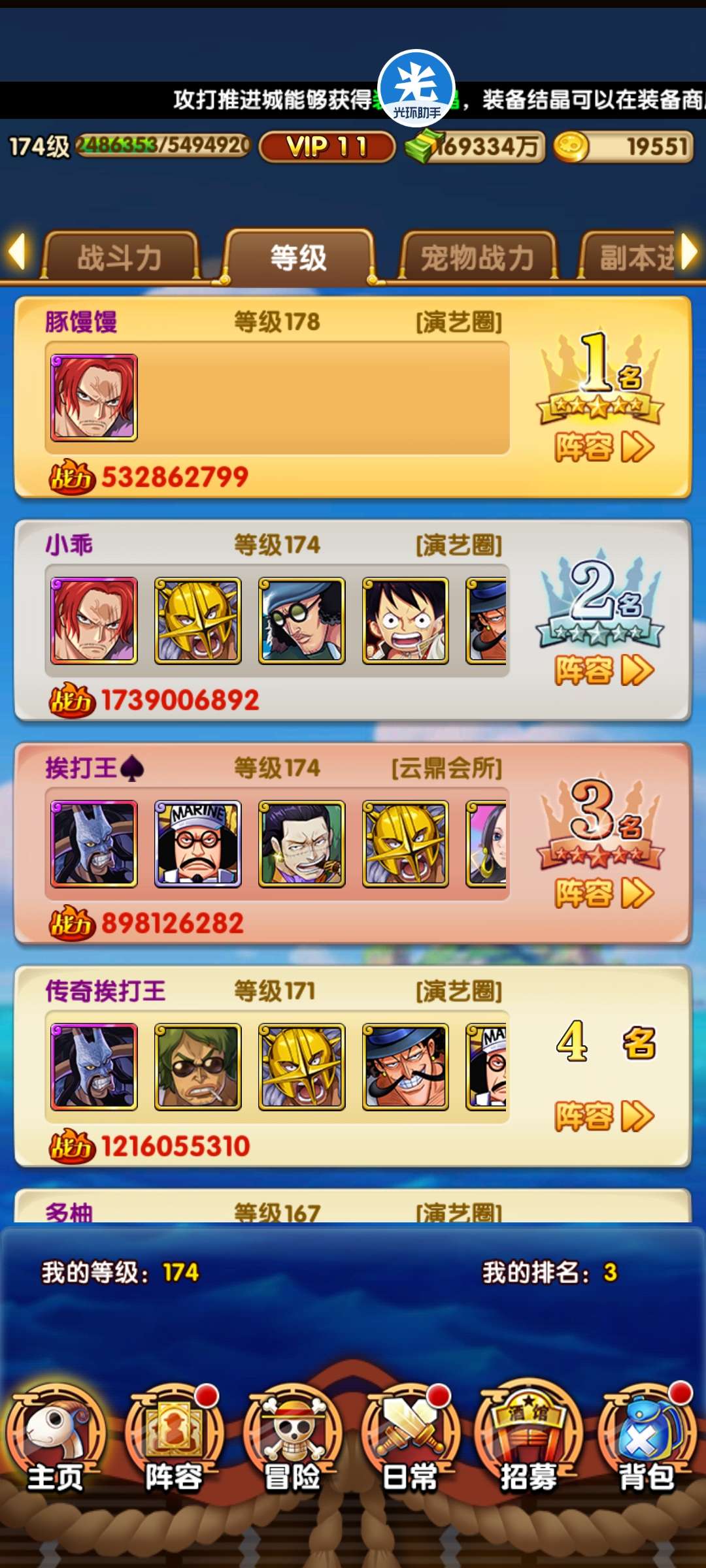Tap the left arrow beside the ranking tabs
The width and height of the screenshot is (706, 1568).
[17, 252]
